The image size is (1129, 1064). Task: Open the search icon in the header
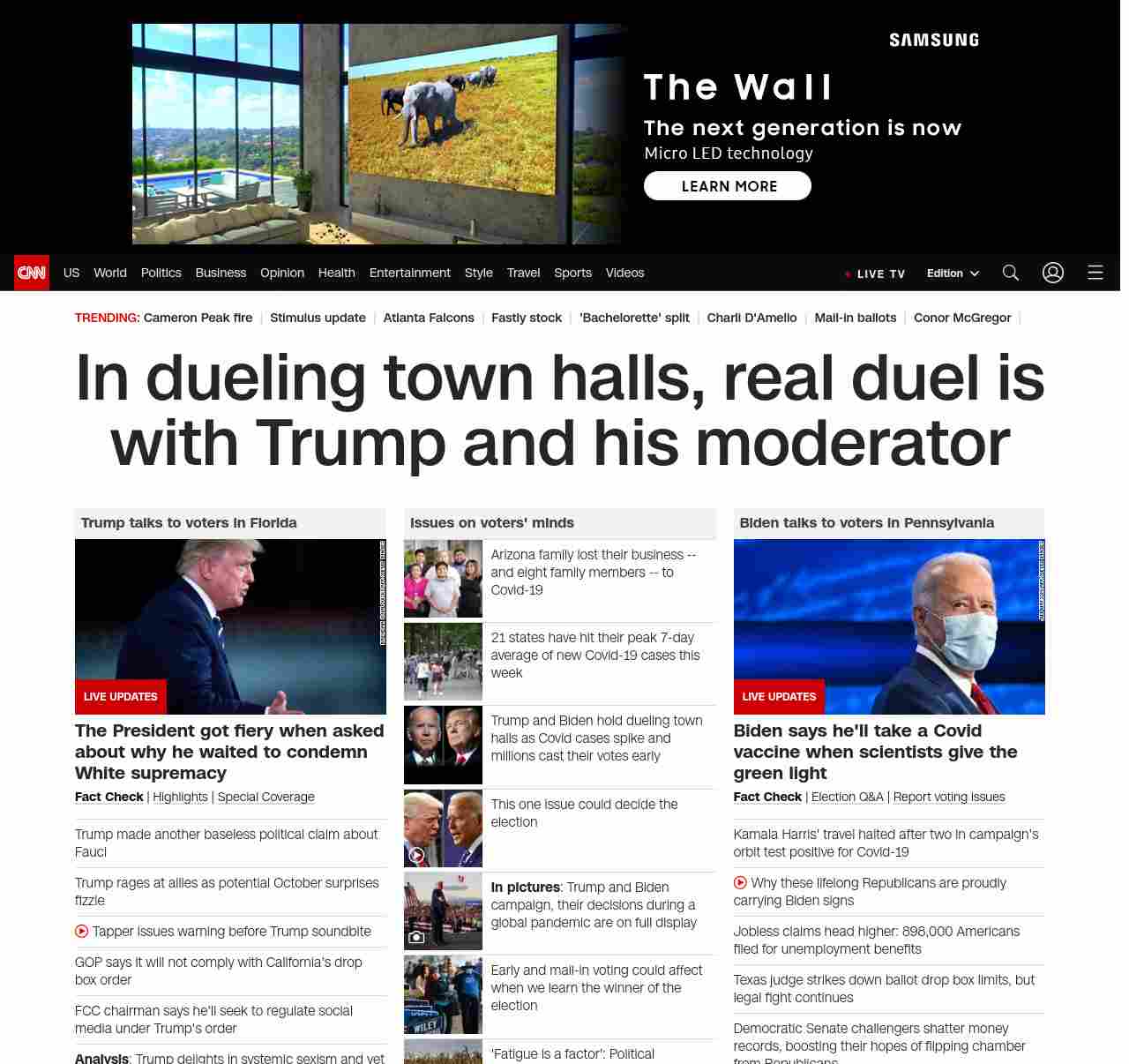(1011, 273)
